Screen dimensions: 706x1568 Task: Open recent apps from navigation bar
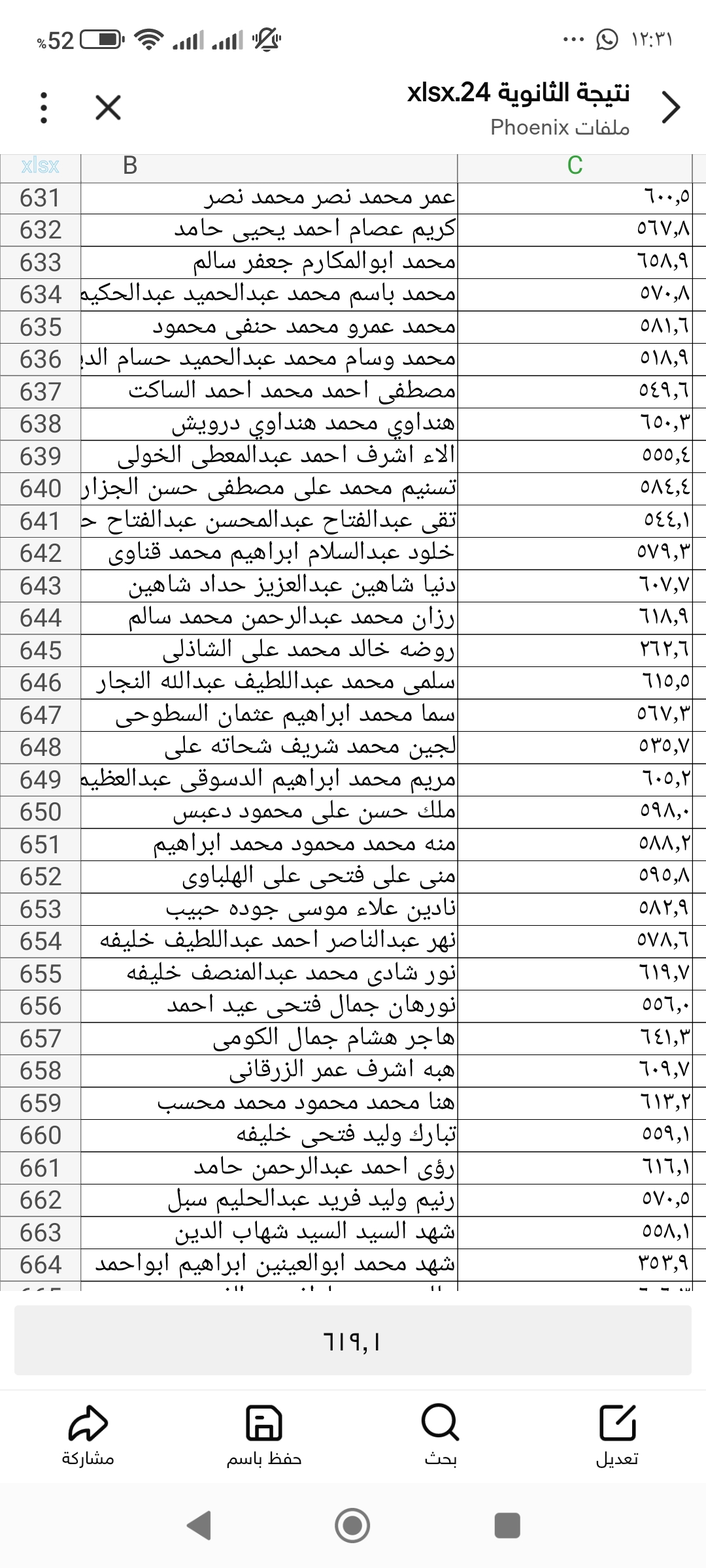click(507, 1526)
